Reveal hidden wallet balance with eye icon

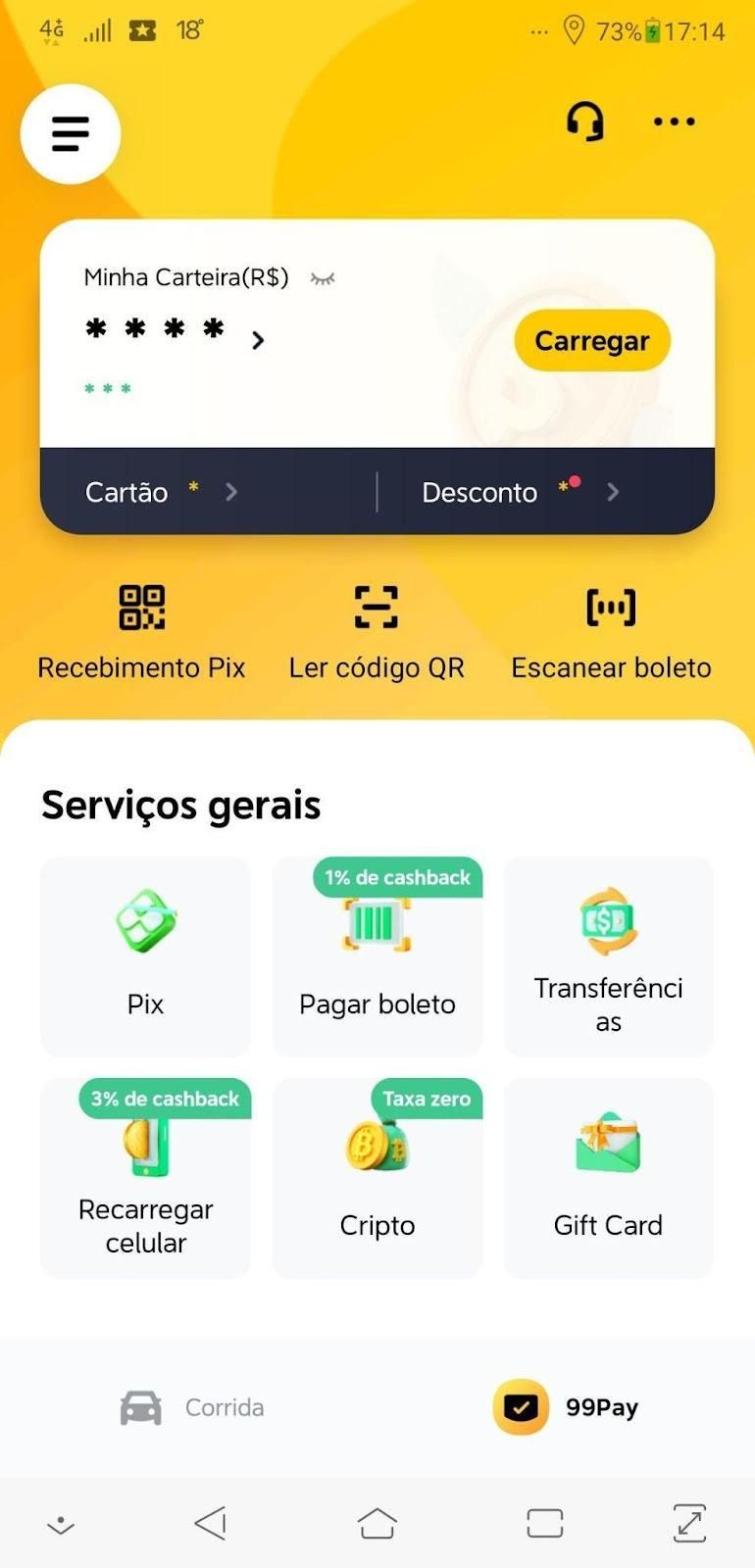(x=323, y=278)
